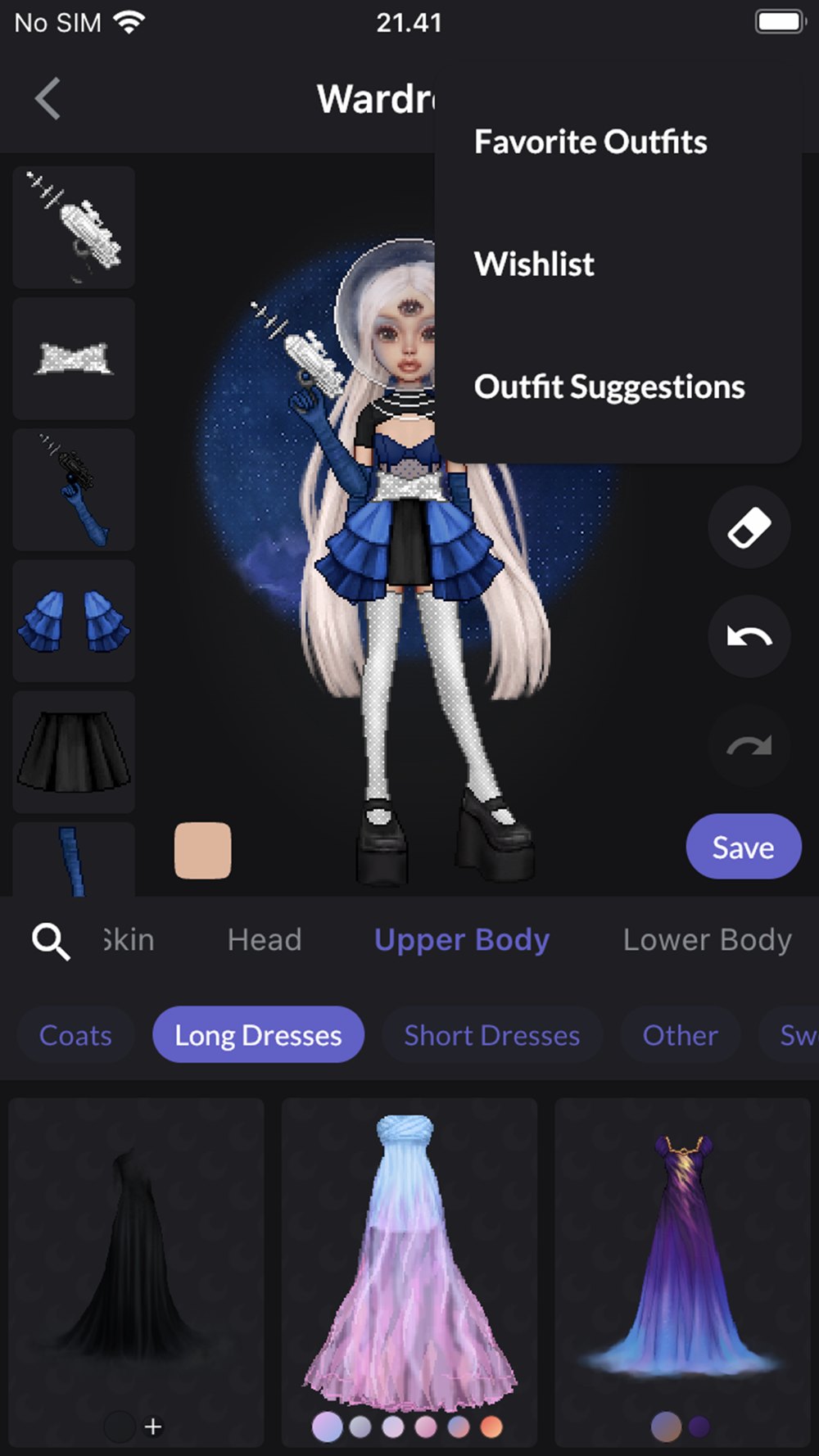Select the eraser tool

pyautogui.click(x=749, y=528)
